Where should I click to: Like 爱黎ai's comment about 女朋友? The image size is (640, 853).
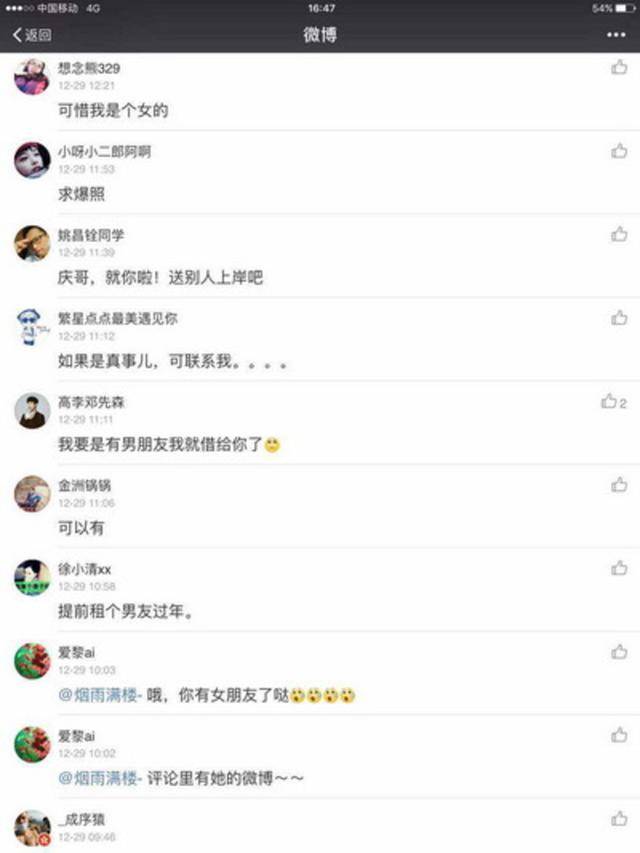click(x=619, y=652)
